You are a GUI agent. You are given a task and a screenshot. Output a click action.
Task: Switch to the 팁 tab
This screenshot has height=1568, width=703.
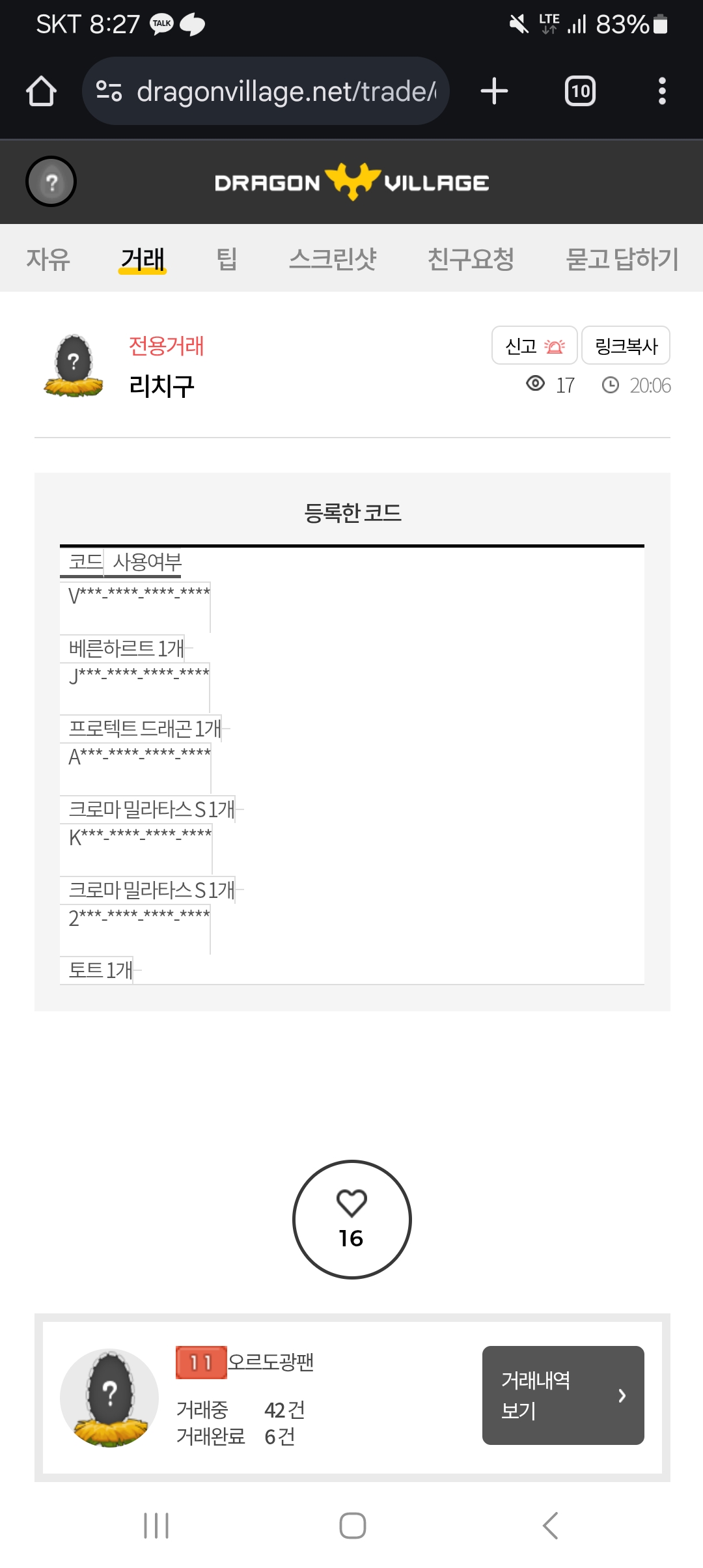(227, 259)
